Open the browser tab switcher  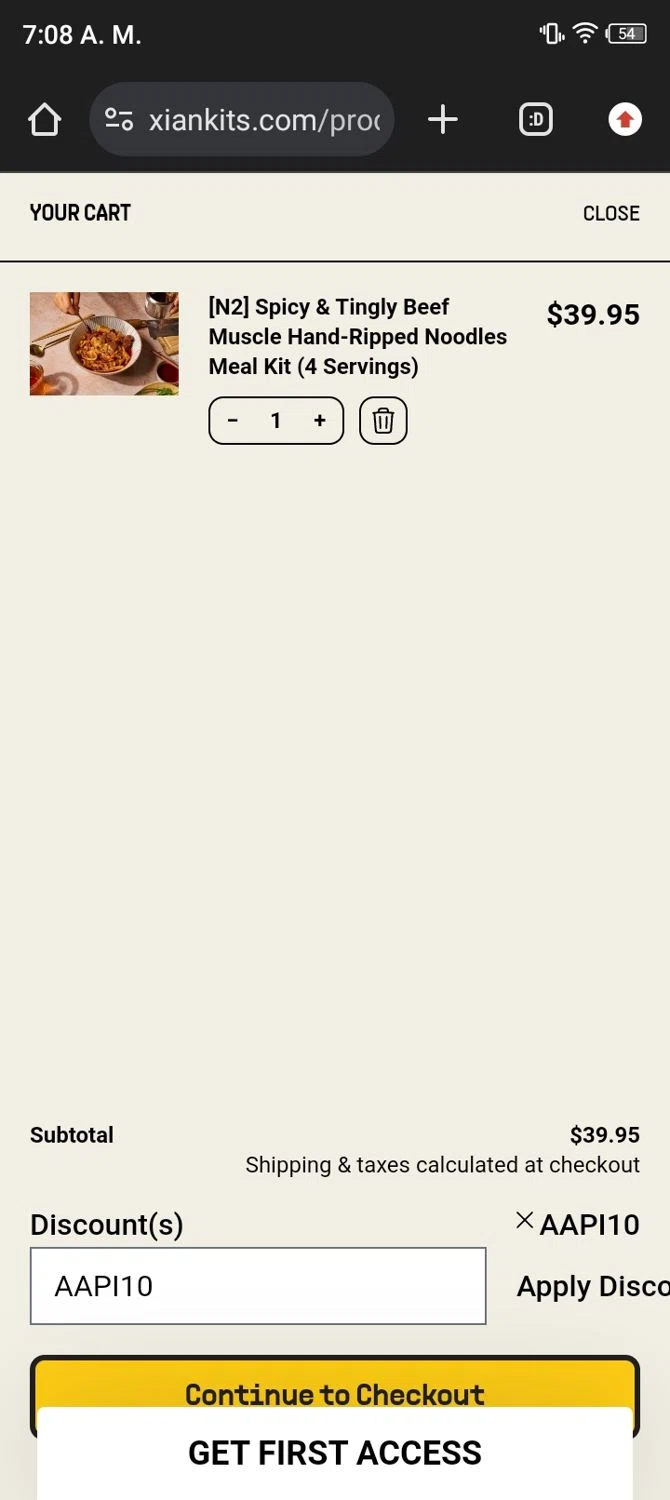tap(536, 120)
